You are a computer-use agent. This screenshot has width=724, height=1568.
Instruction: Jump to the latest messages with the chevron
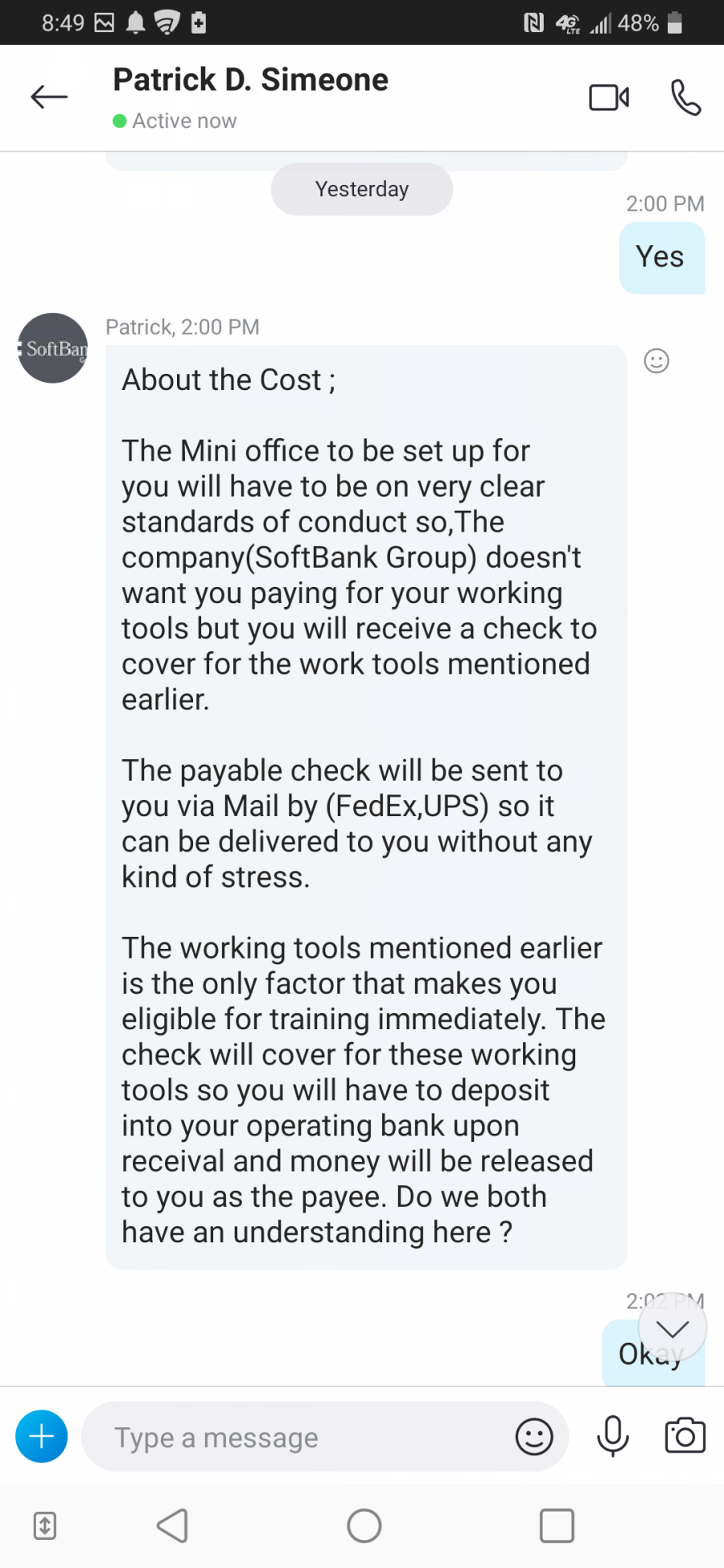pyautogui.click(x=673, y=1328)
